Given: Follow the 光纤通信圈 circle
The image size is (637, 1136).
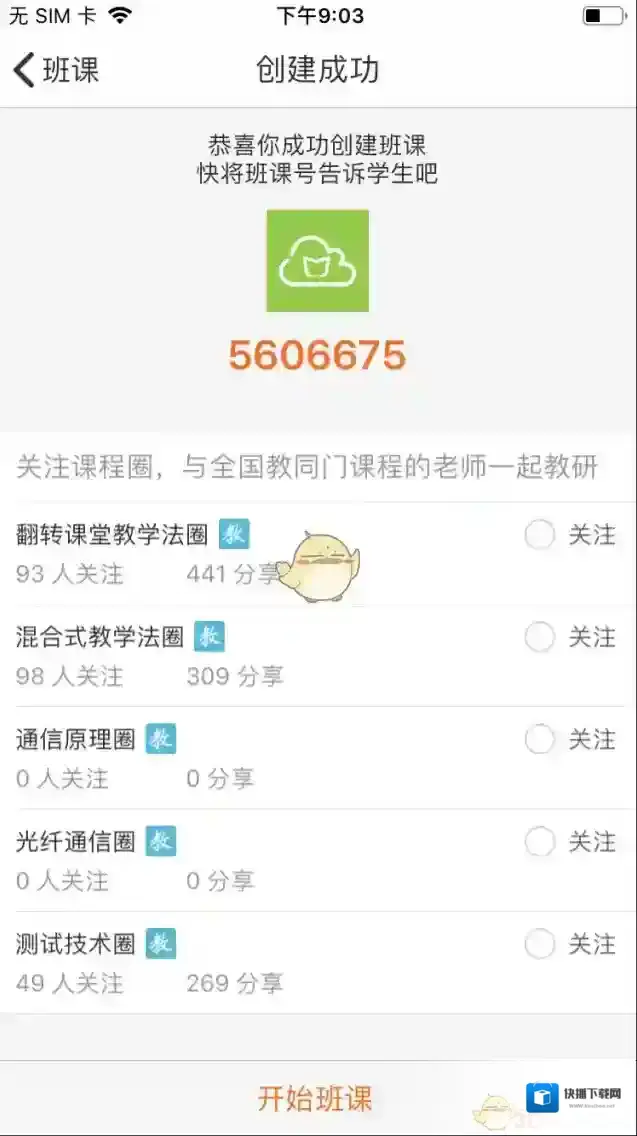Looking at the screenshot, I should pos(540,843).
